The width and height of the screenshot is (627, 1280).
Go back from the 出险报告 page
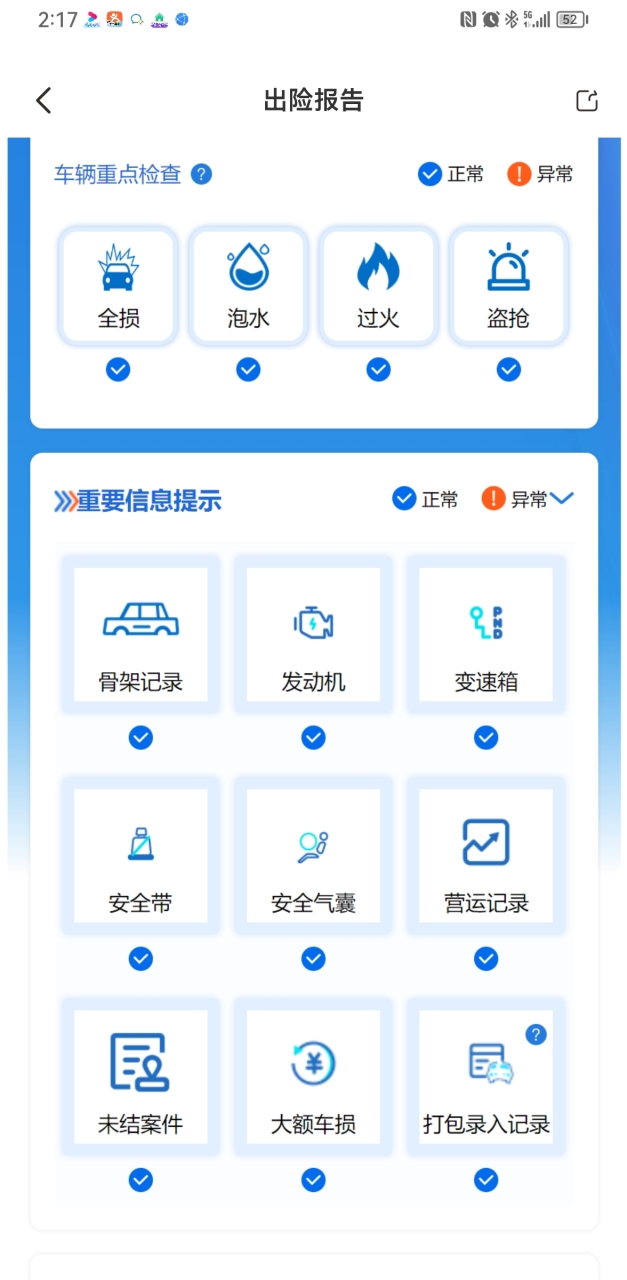(43, 100)
